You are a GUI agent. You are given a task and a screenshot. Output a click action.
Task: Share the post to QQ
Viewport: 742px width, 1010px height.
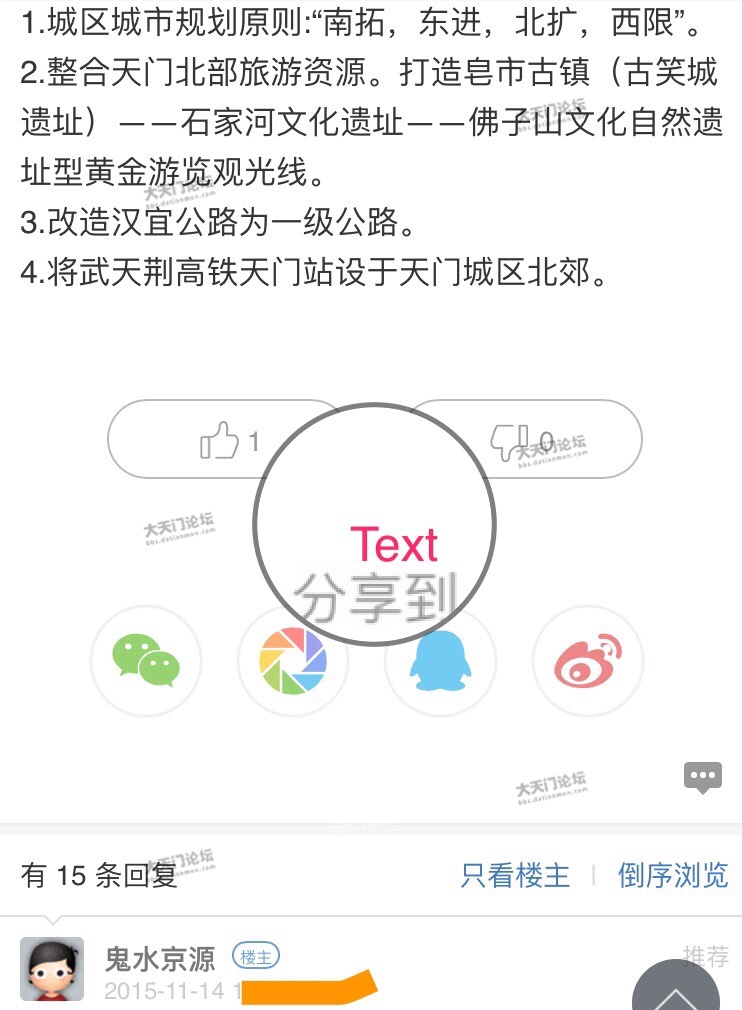pyautogui.click(x=440, y=661)
